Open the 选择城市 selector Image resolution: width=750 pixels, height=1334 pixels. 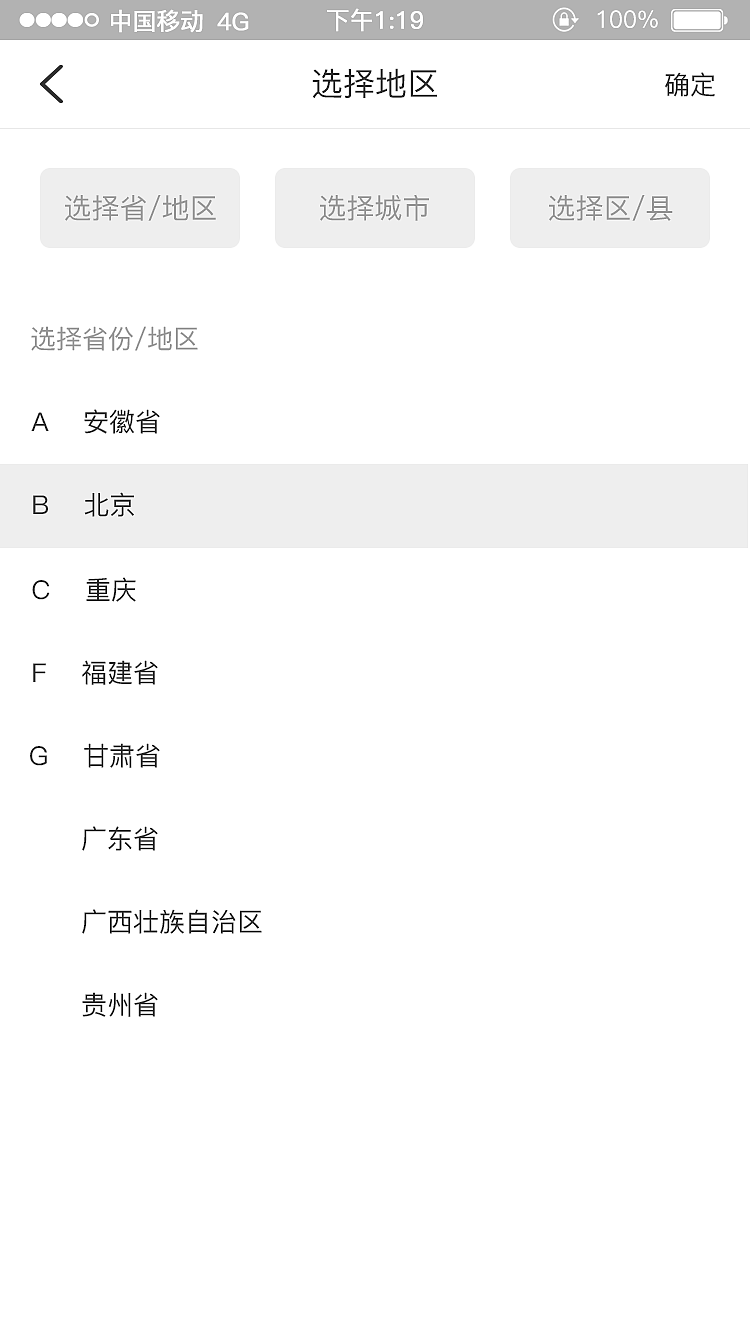point(375,208)
